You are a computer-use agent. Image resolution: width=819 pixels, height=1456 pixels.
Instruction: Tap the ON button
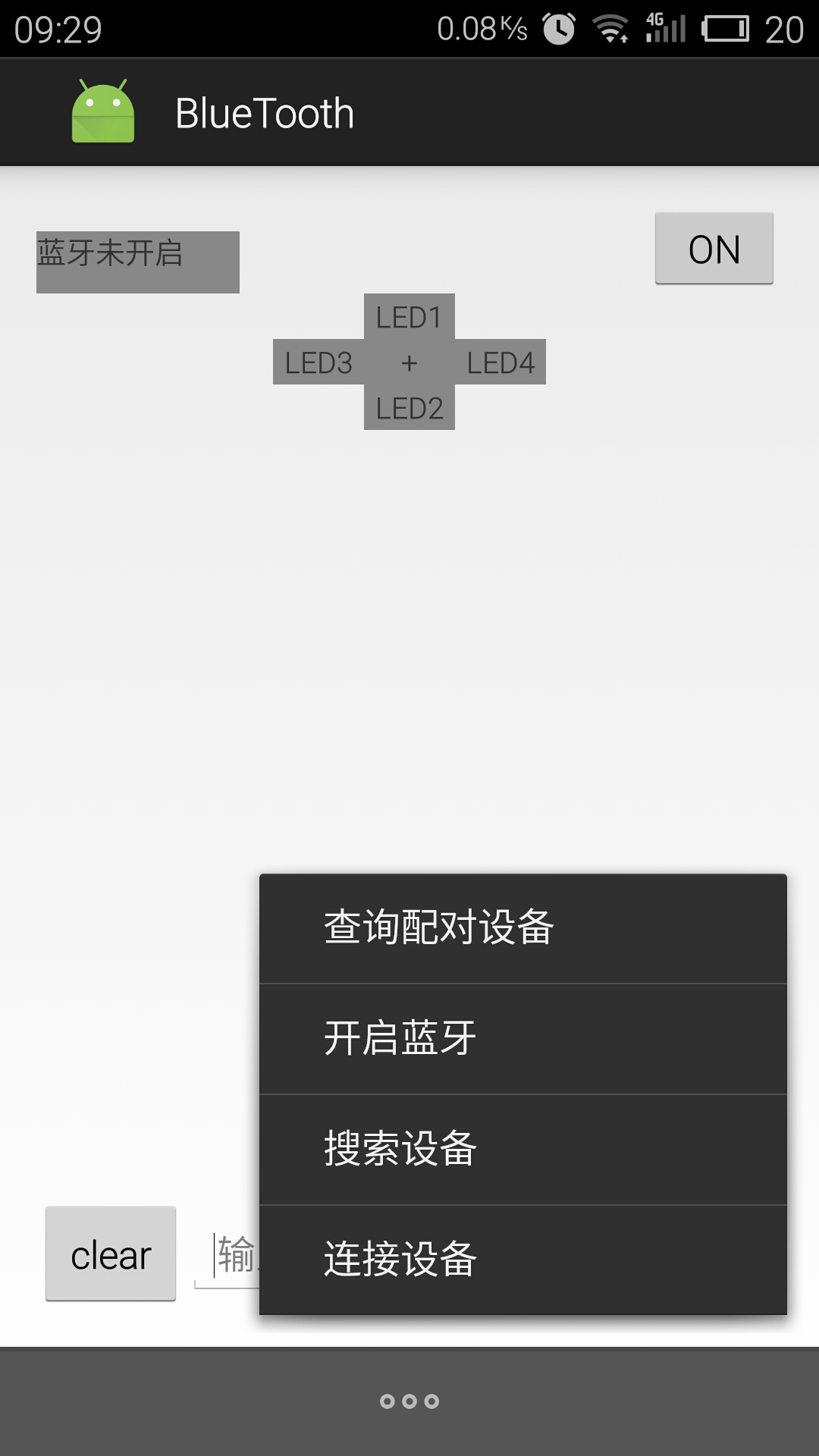(x=714, y=249)
